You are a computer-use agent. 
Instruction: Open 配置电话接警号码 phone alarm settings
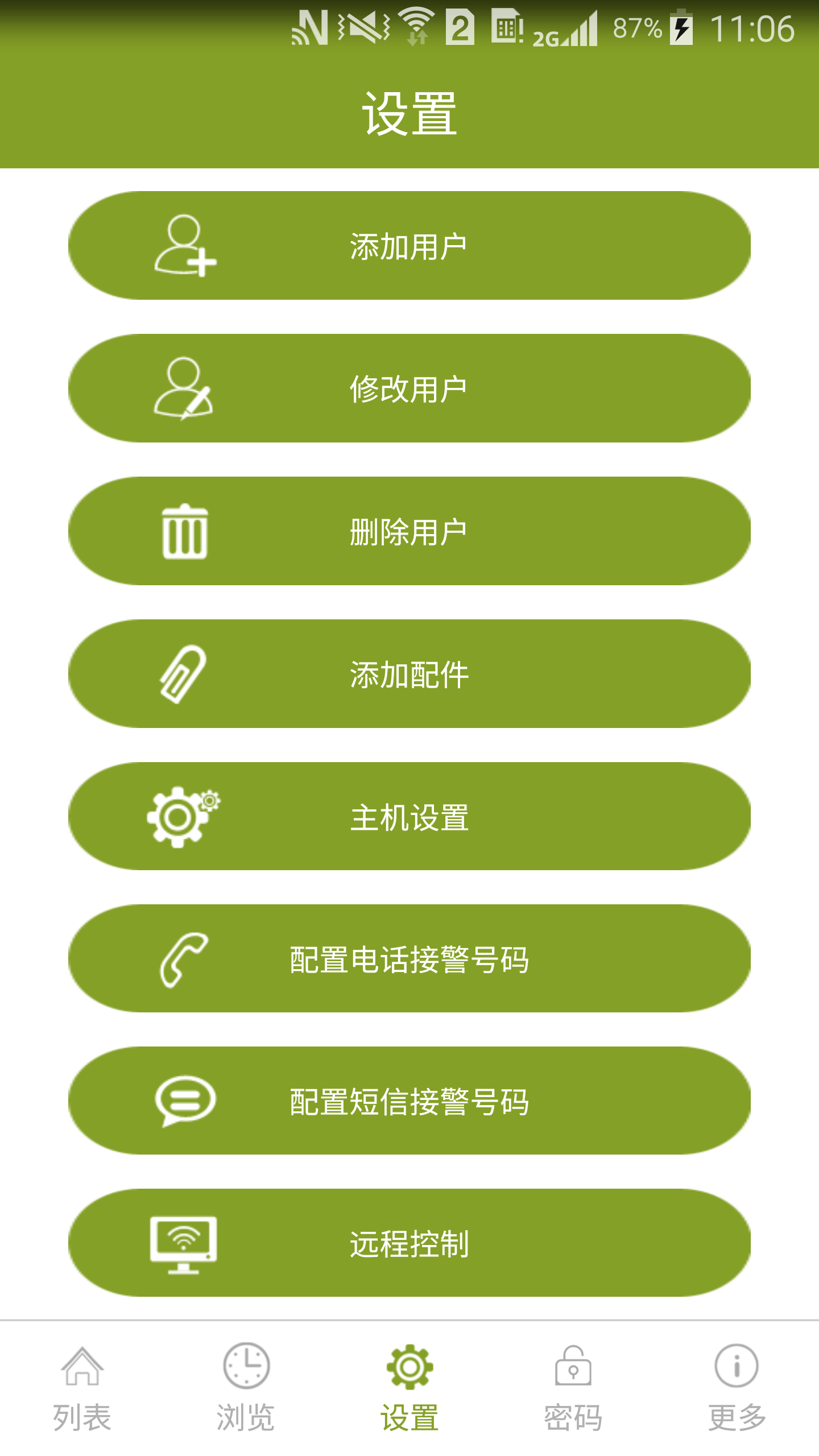pyautogui.click(x=409, y=960)
